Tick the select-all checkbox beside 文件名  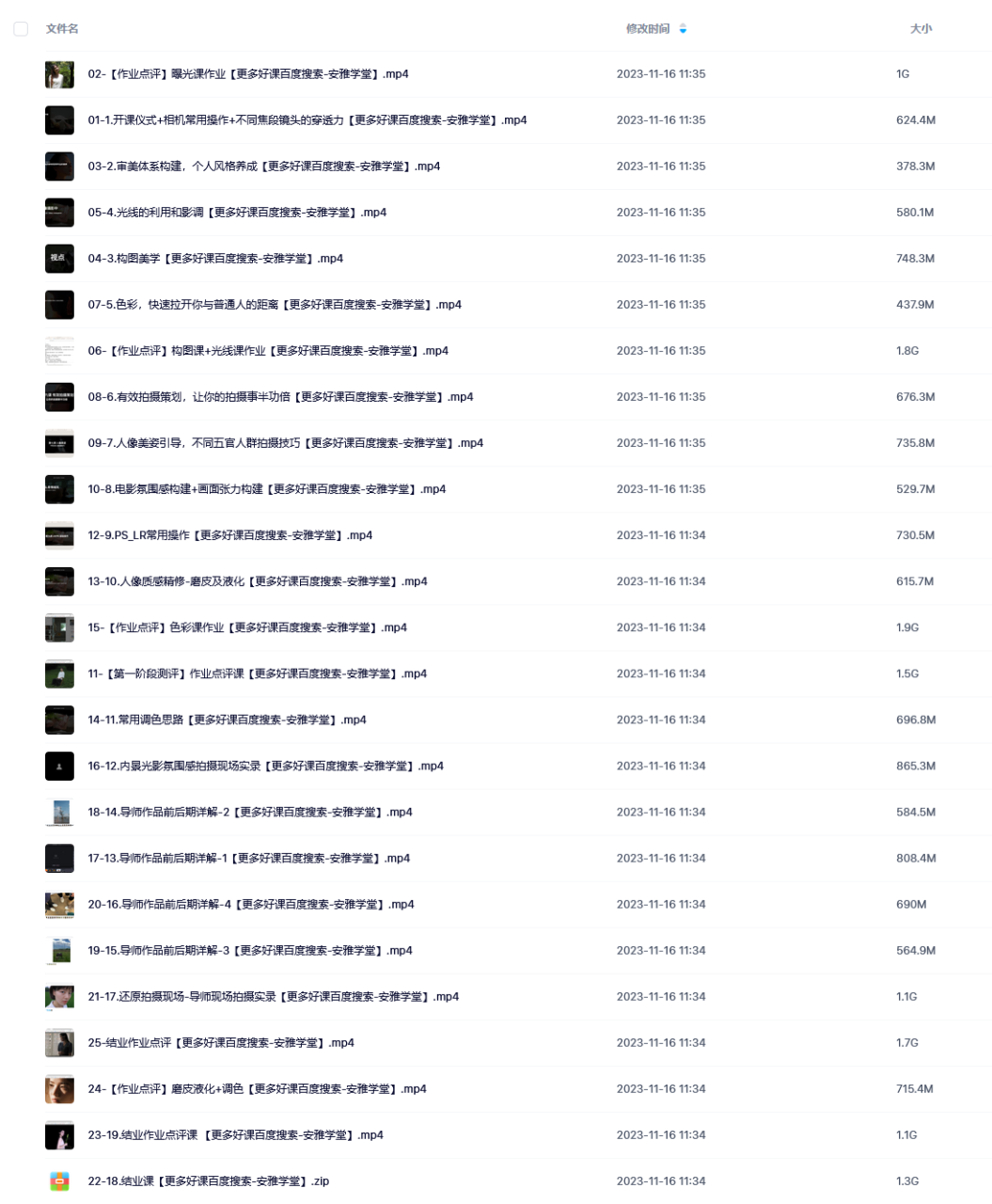point(21,29)
